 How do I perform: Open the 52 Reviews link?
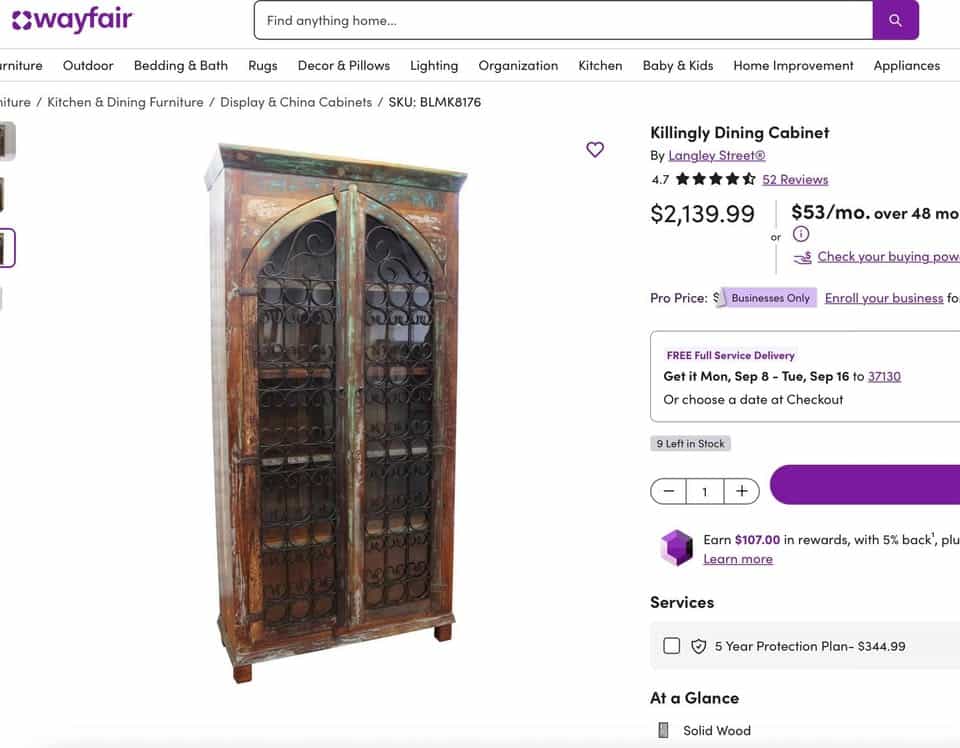(x=795, y=180)
